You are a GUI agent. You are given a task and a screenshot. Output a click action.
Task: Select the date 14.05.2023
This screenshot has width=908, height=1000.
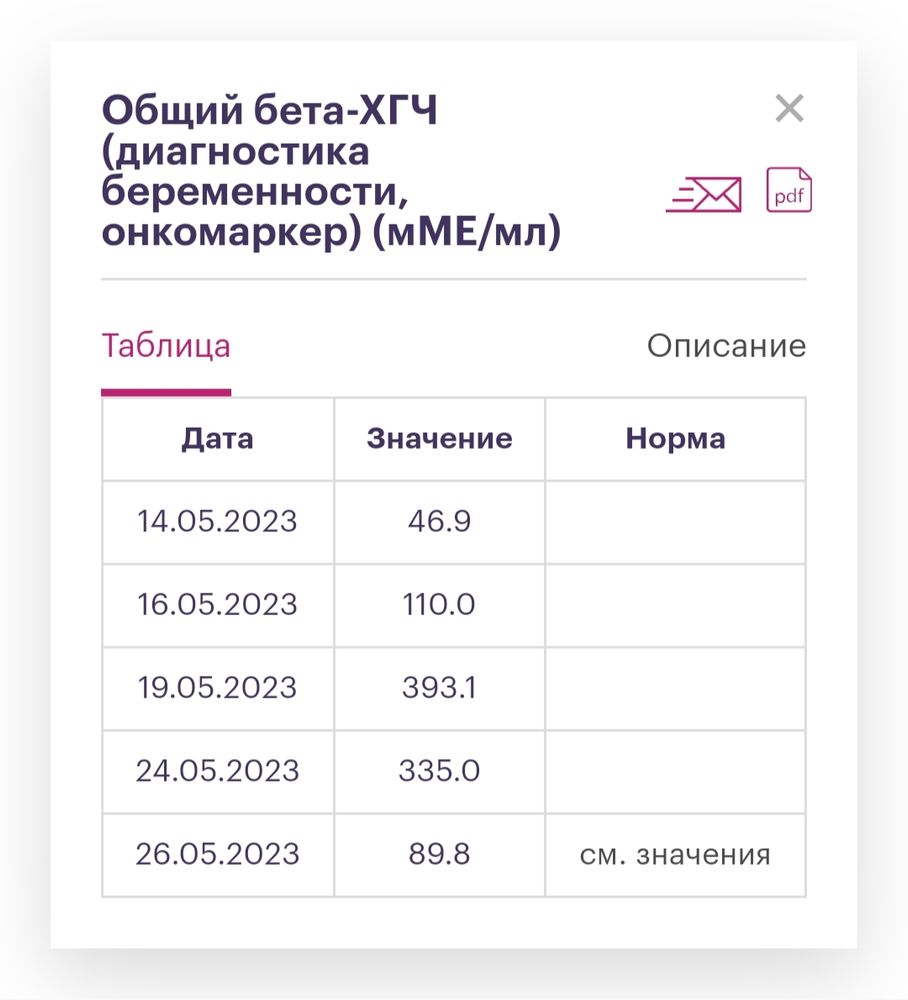[x=217, y=521]
